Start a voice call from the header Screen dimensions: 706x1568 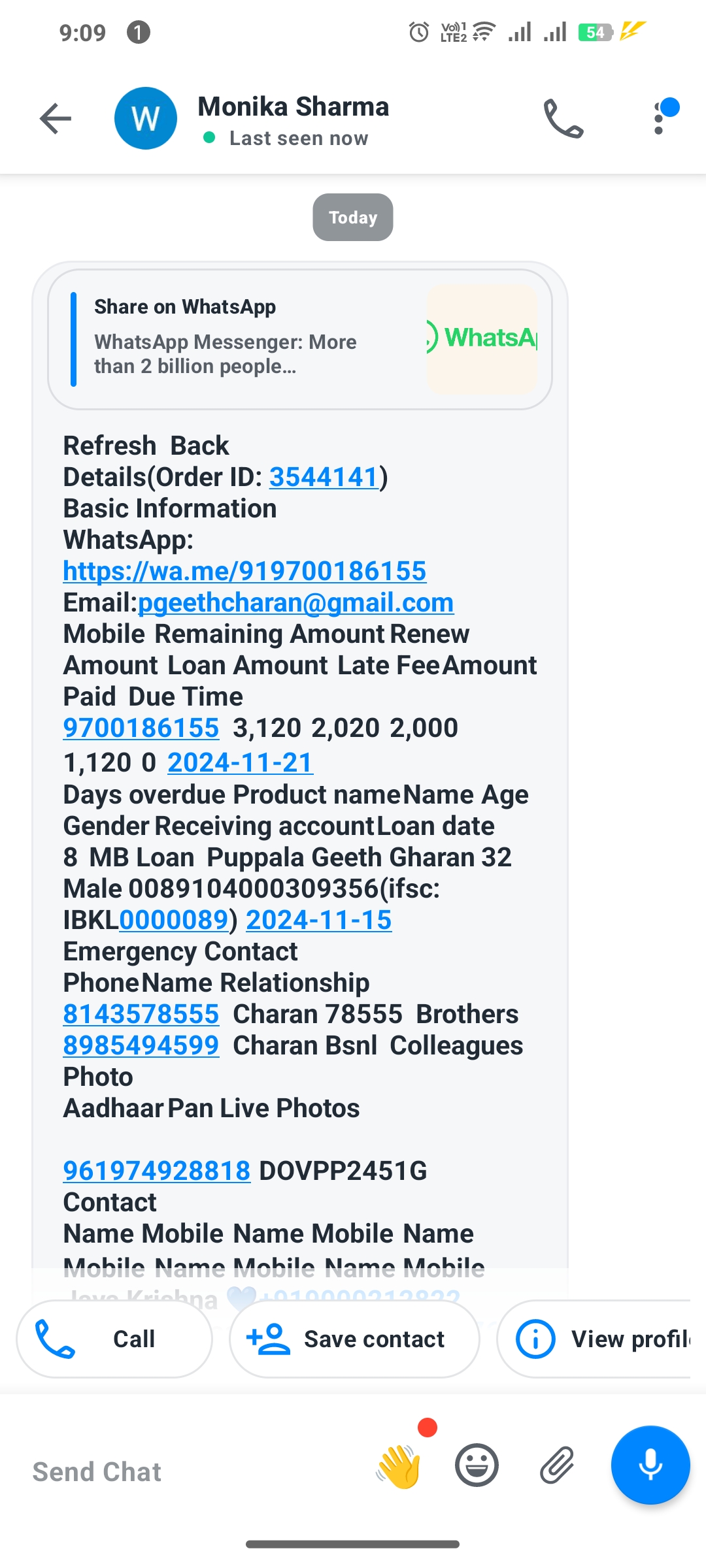click(563, 119)
